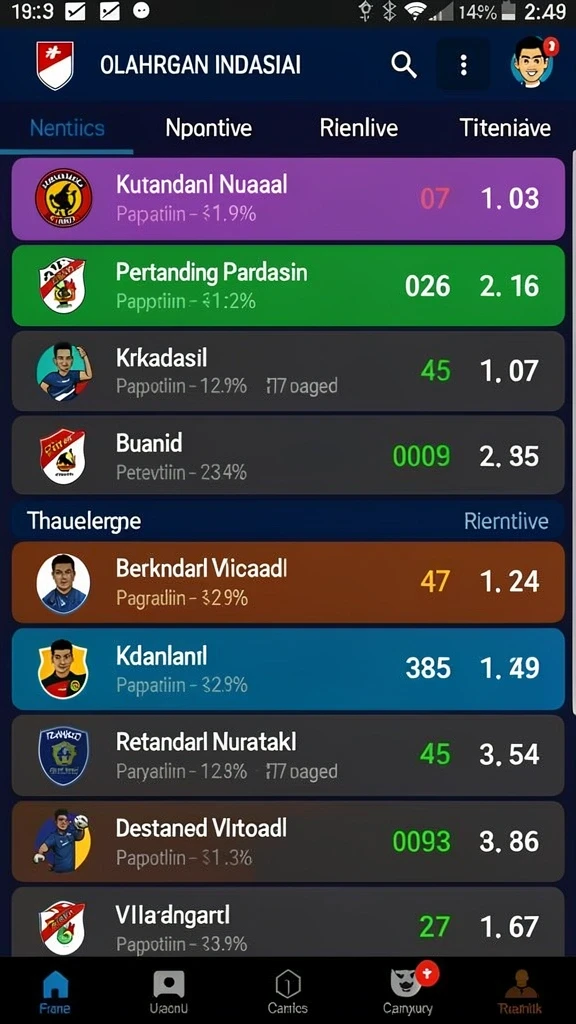The image size is (576, 1024).
Task: Select the Titeniave tab
Action: click(505, 127)
